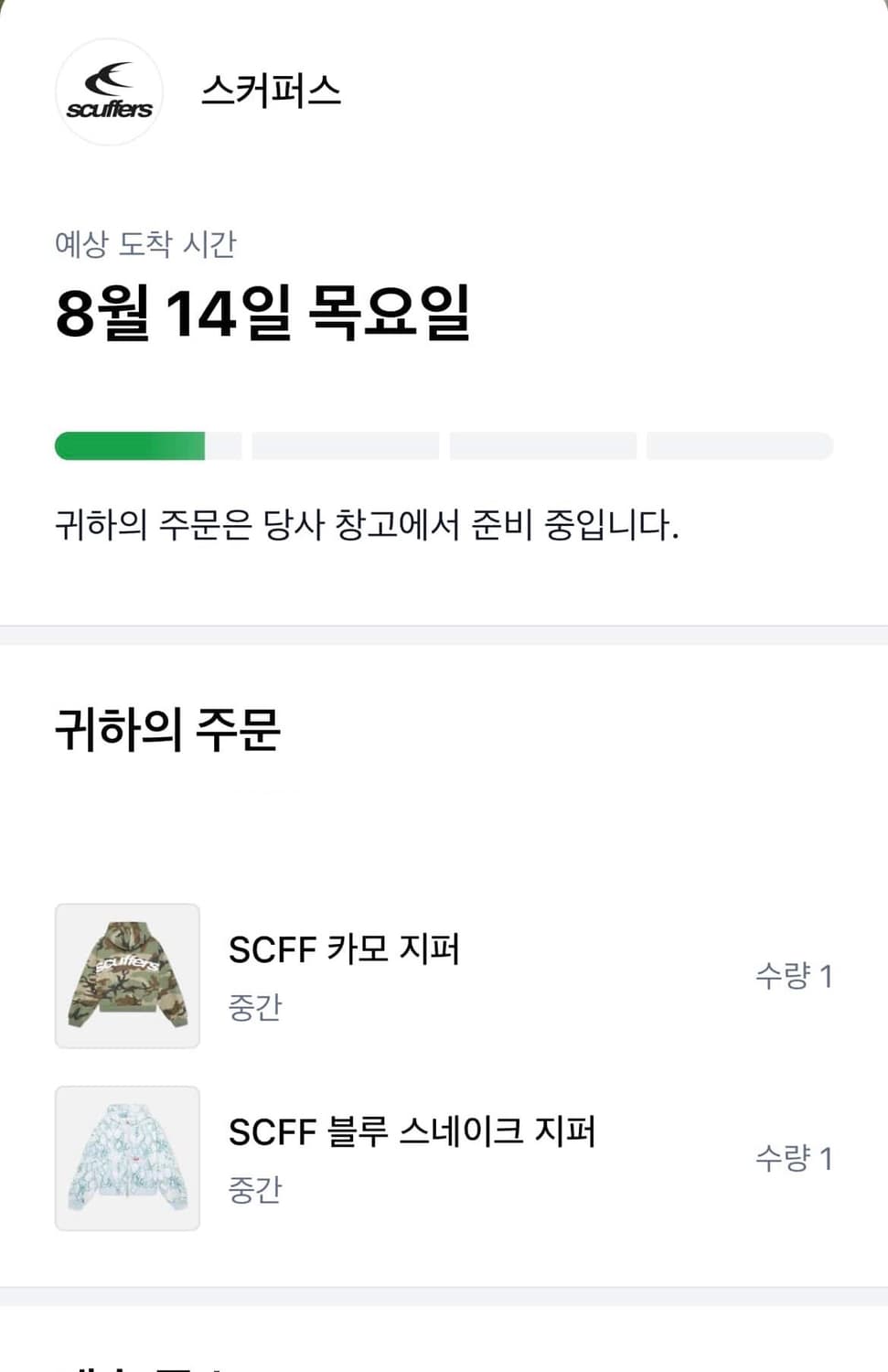
Task: Click 수량 1 for the blue snake zipper
Action: (796, 1158)
